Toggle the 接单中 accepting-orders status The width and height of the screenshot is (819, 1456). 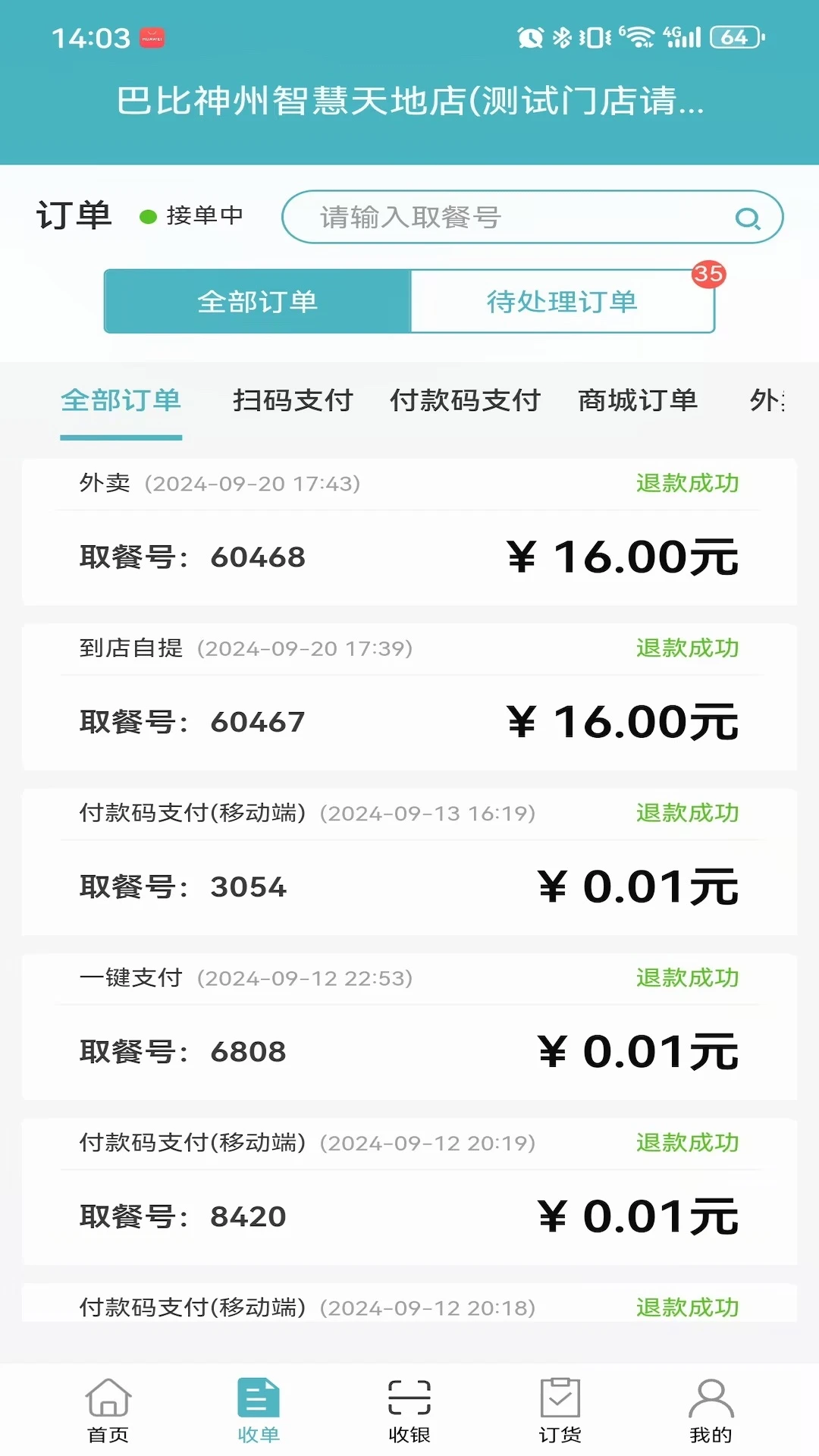190,215
